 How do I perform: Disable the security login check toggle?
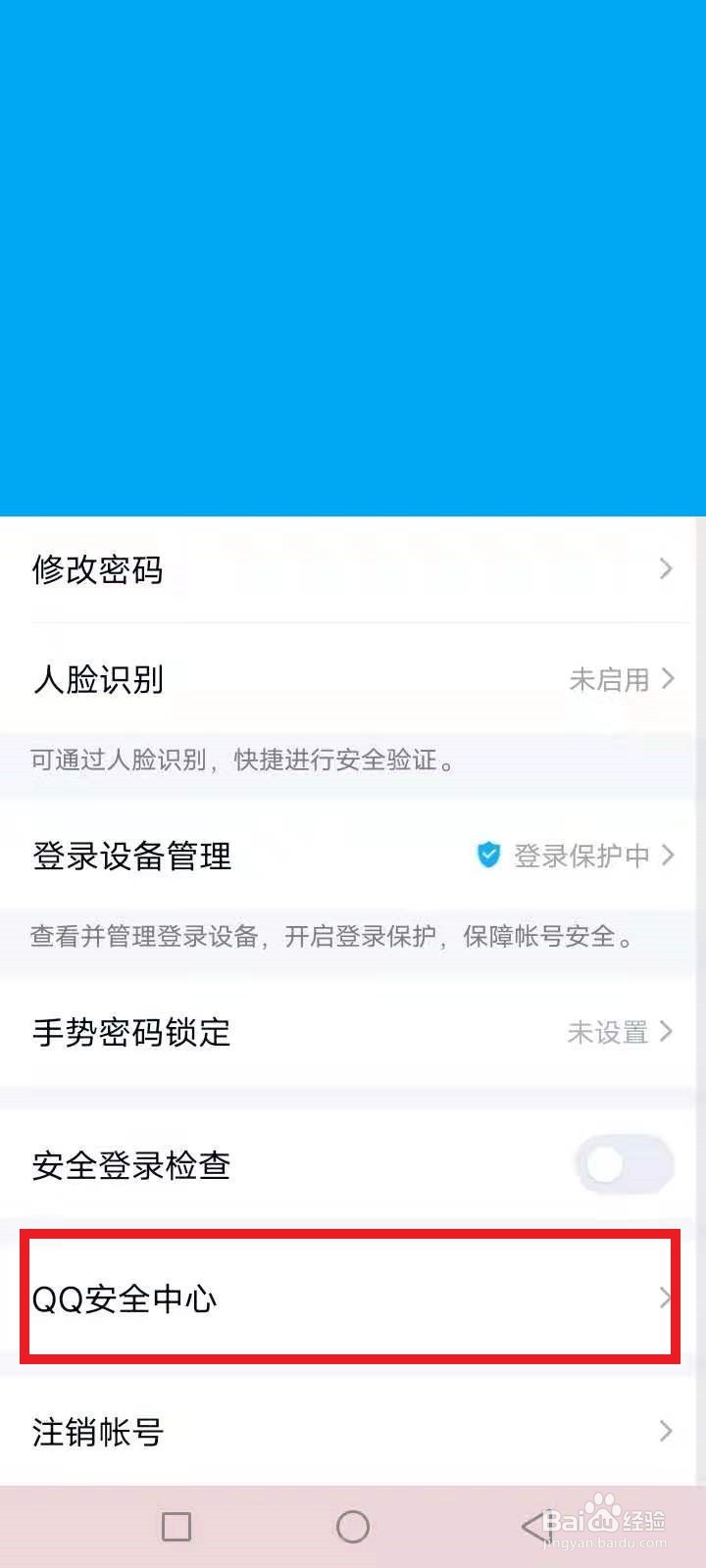tap(625, 1165)
